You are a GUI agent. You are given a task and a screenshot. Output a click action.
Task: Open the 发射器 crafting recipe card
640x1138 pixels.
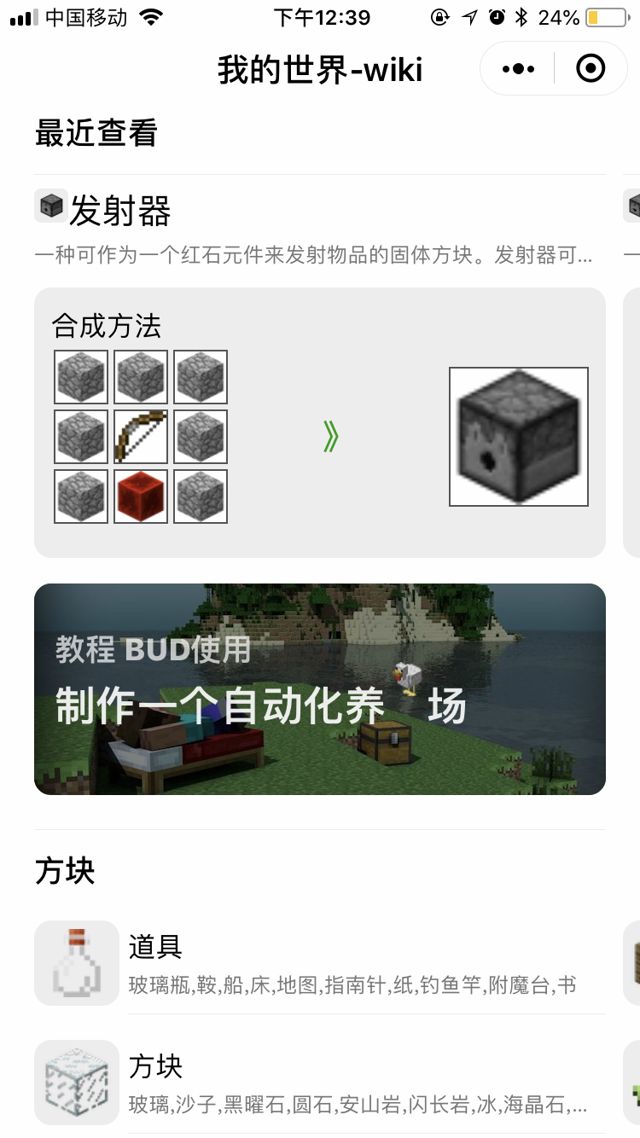pos(320,422)
